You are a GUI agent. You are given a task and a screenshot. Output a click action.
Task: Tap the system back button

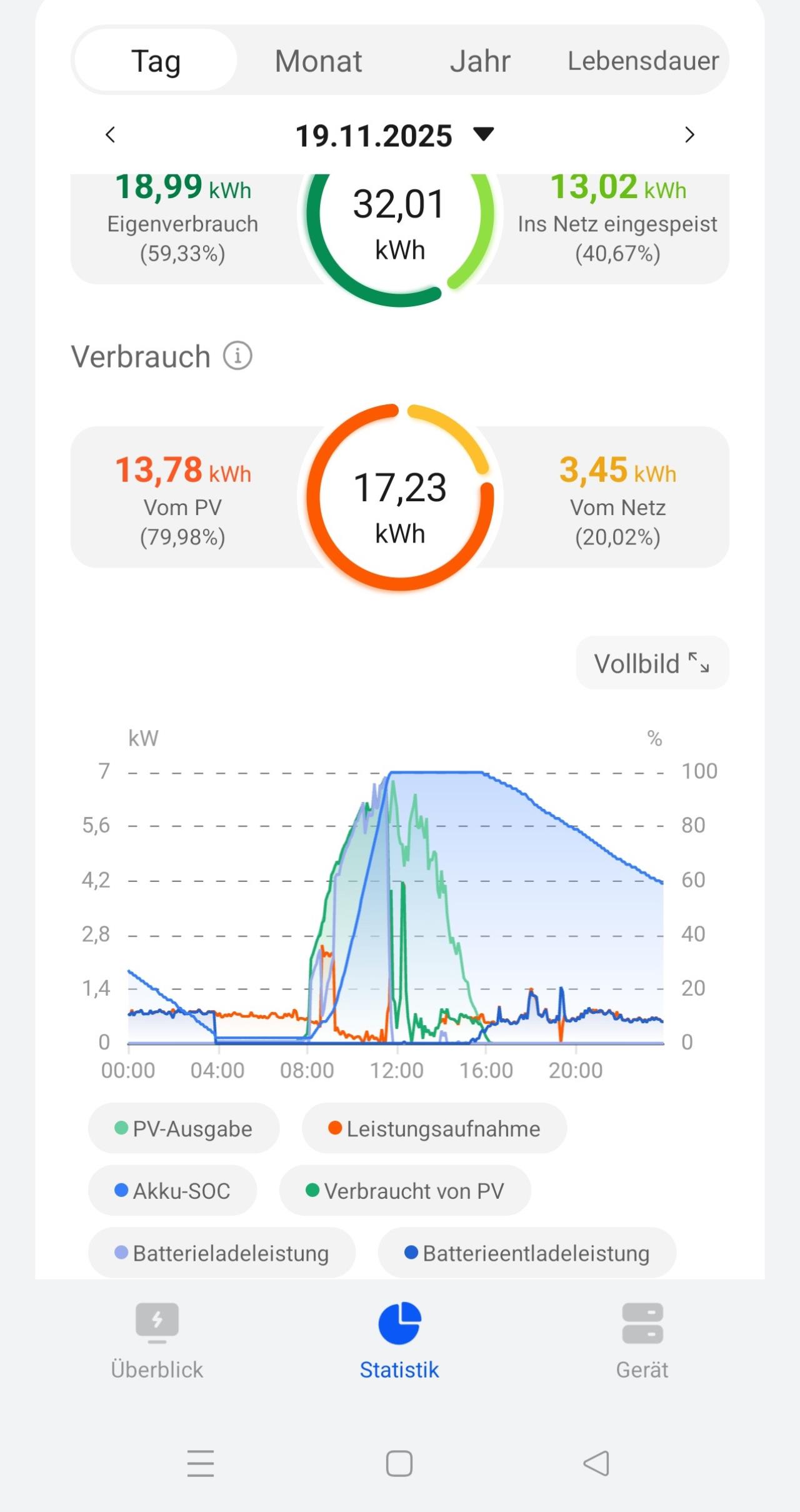[x=596, y=1463]
